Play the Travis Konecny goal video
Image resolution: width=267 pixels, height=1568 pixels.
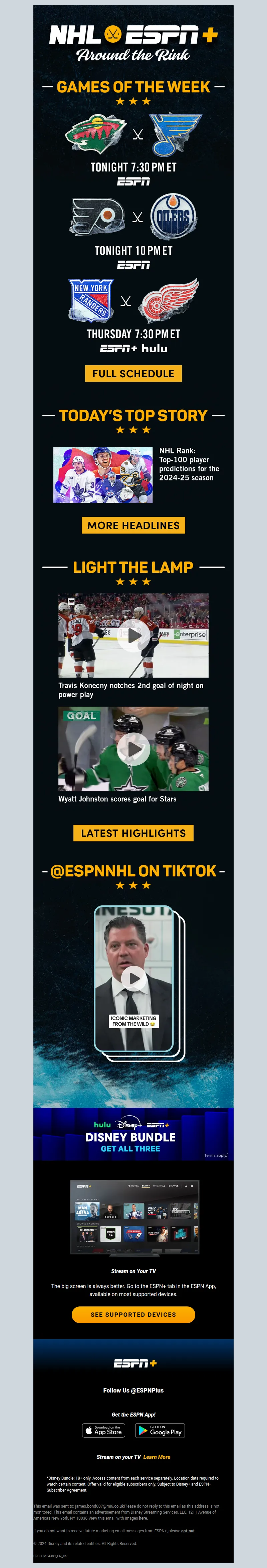tap(133, 636)
